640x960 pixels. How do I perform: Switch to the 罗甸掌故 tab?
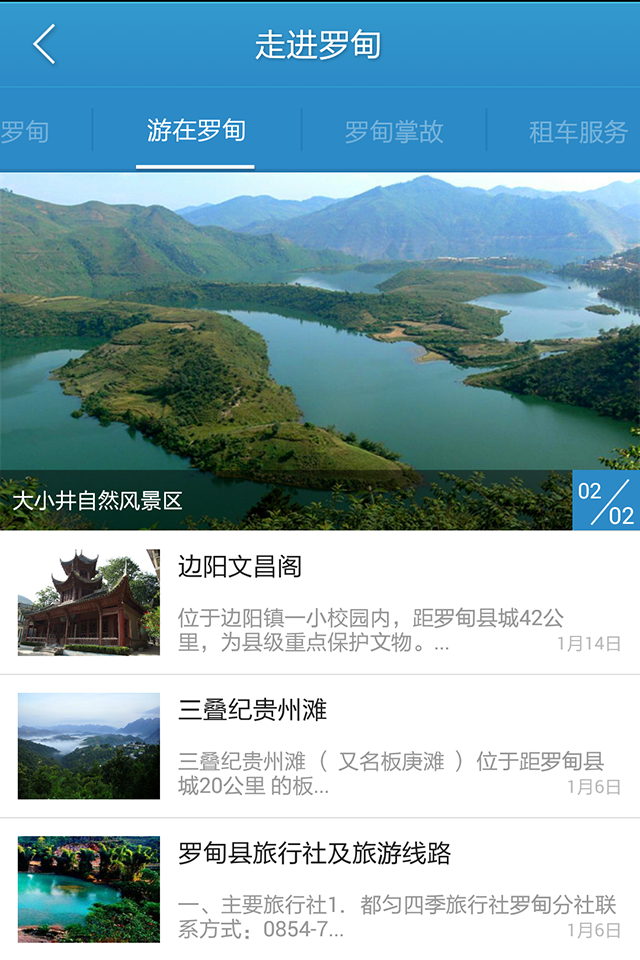[394, 131]
